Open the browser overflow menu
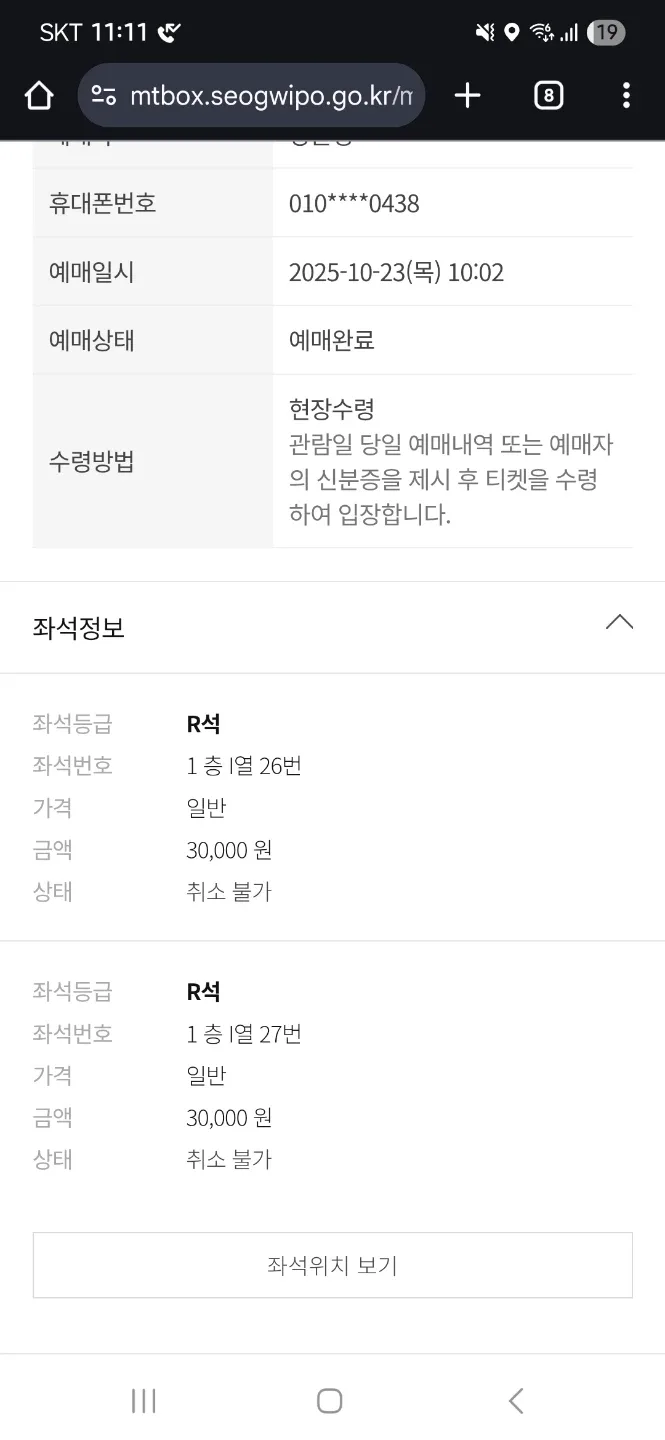 pyautogui.click(x=626, y=96)
